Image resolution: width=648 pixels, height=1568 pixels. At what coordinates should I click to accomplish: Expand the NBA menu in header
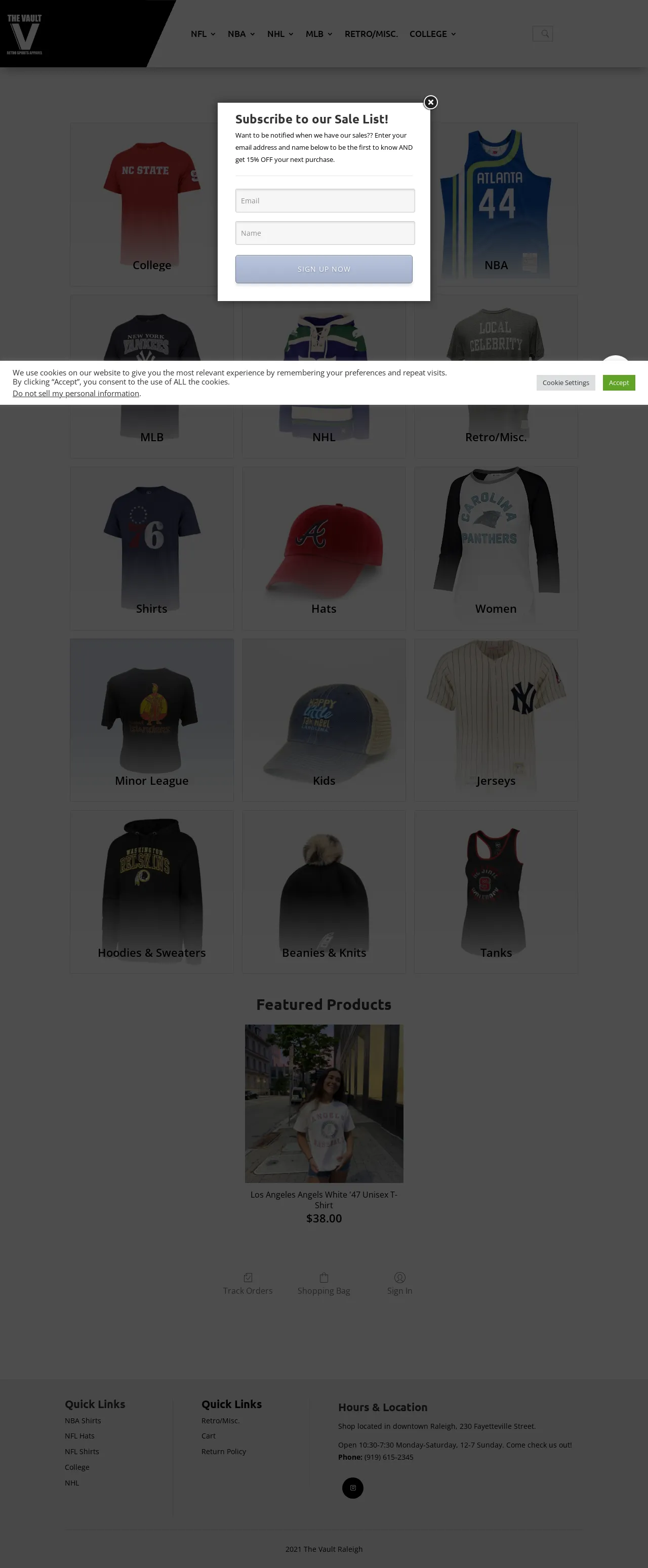click(241, 34)
